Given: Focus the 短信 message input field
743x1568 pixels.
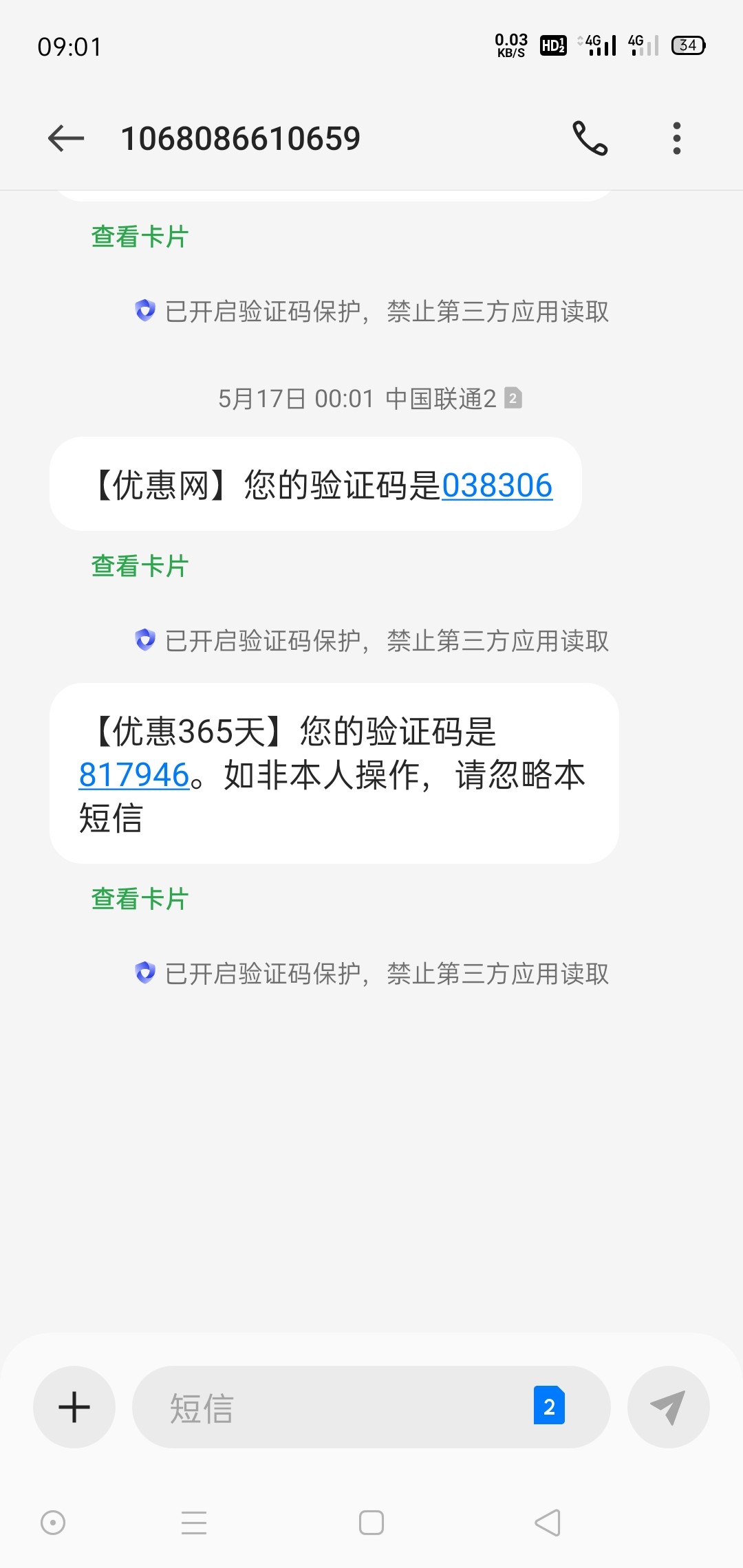Looking at the screenshot, I should pos(330,1407).
